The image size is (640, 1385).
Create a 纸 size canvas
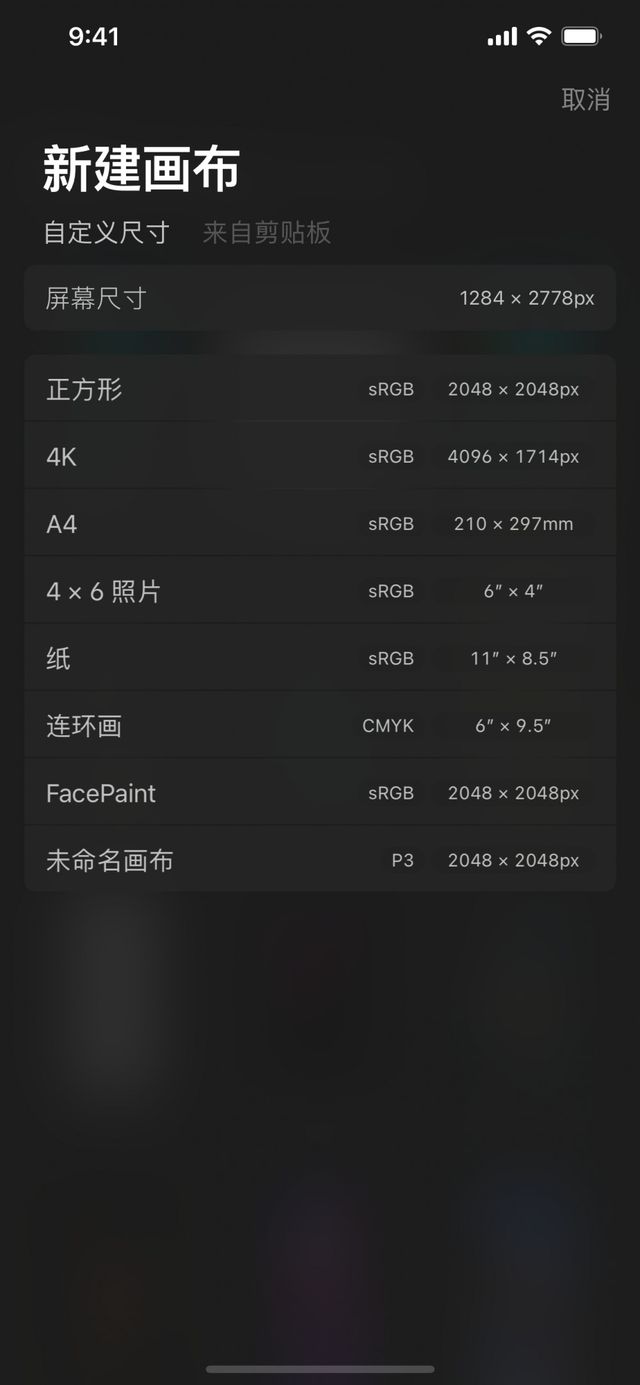(x=320, y=658)
